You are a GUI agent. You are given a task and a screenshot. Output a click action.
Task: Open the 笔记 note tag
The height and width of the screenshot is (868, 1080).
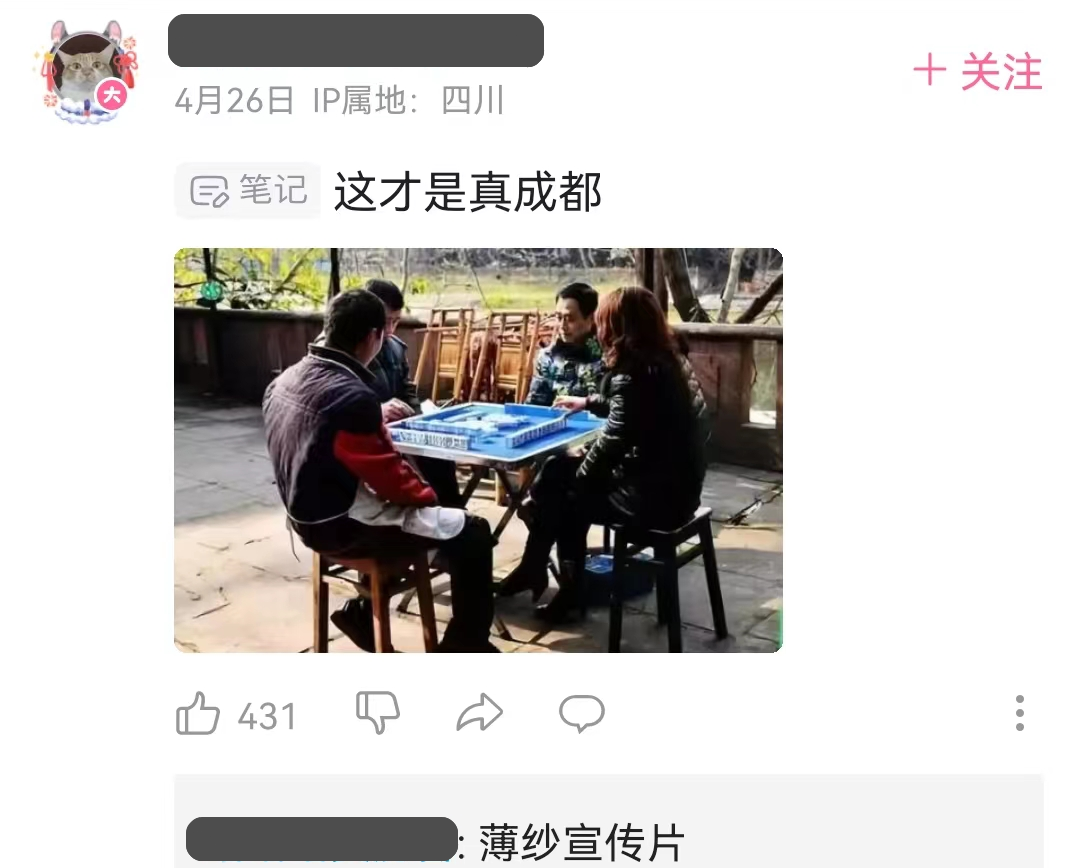point(248,190)
